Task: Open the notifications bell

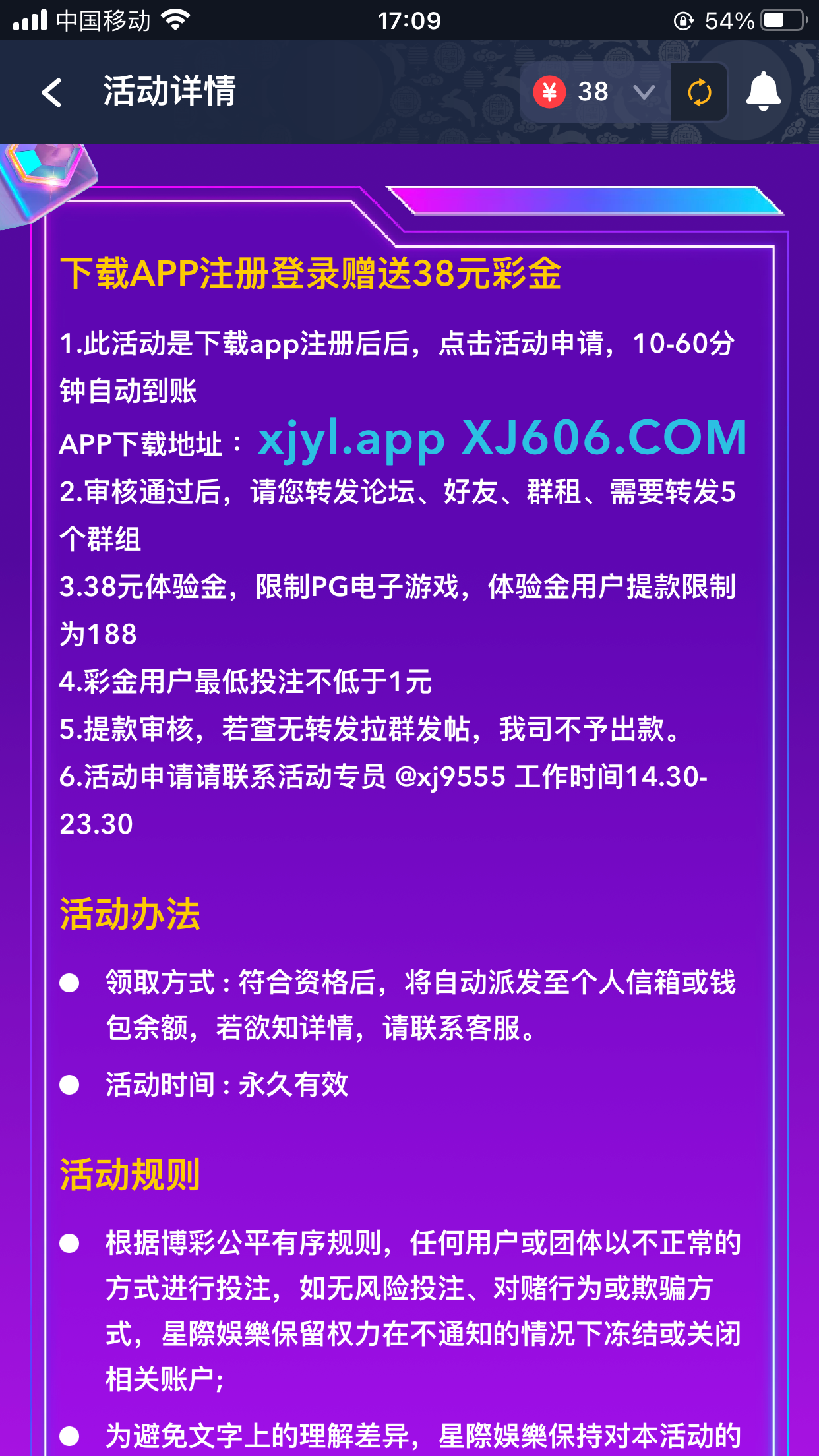Action: click(x=763, y=92)
